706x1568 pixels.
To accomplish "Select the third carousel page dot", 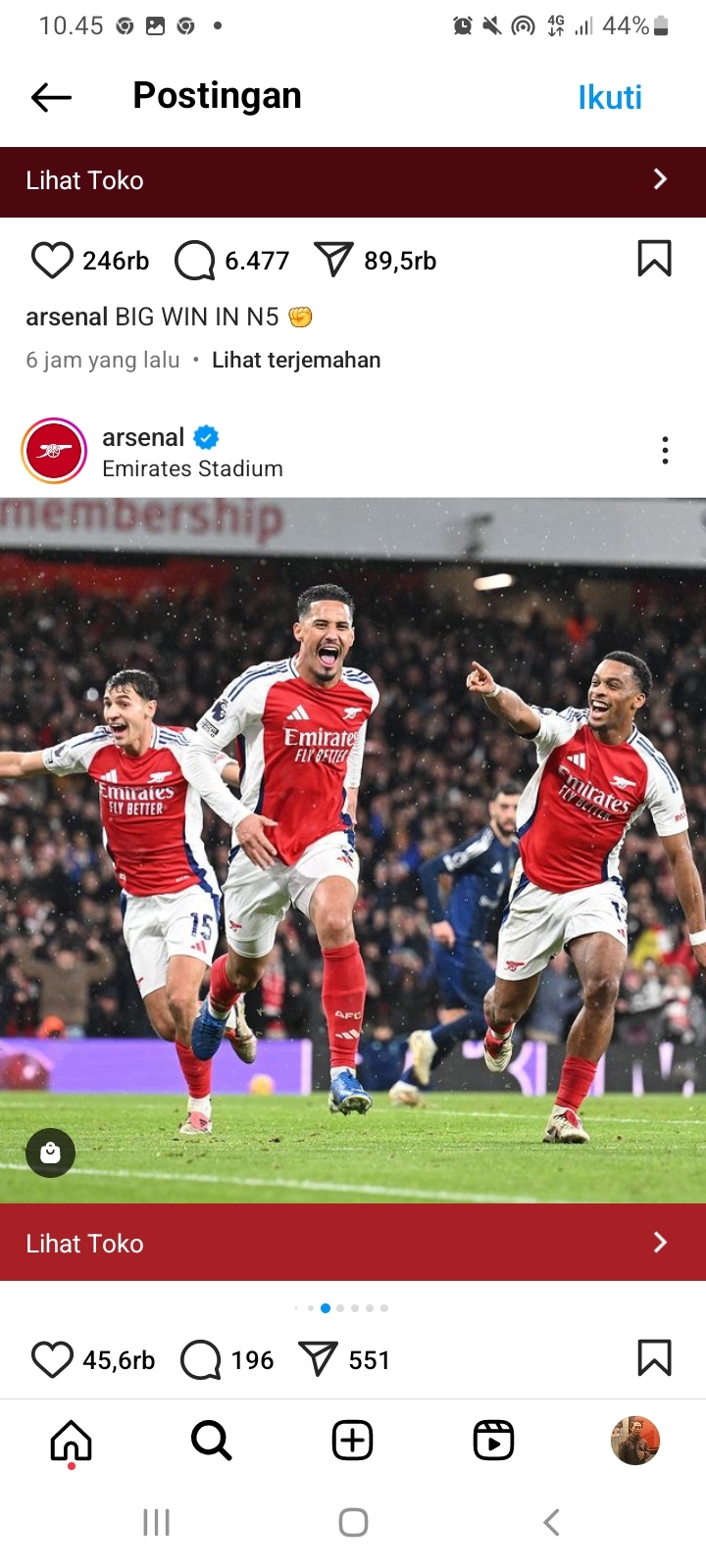I will coord(326,1307).
